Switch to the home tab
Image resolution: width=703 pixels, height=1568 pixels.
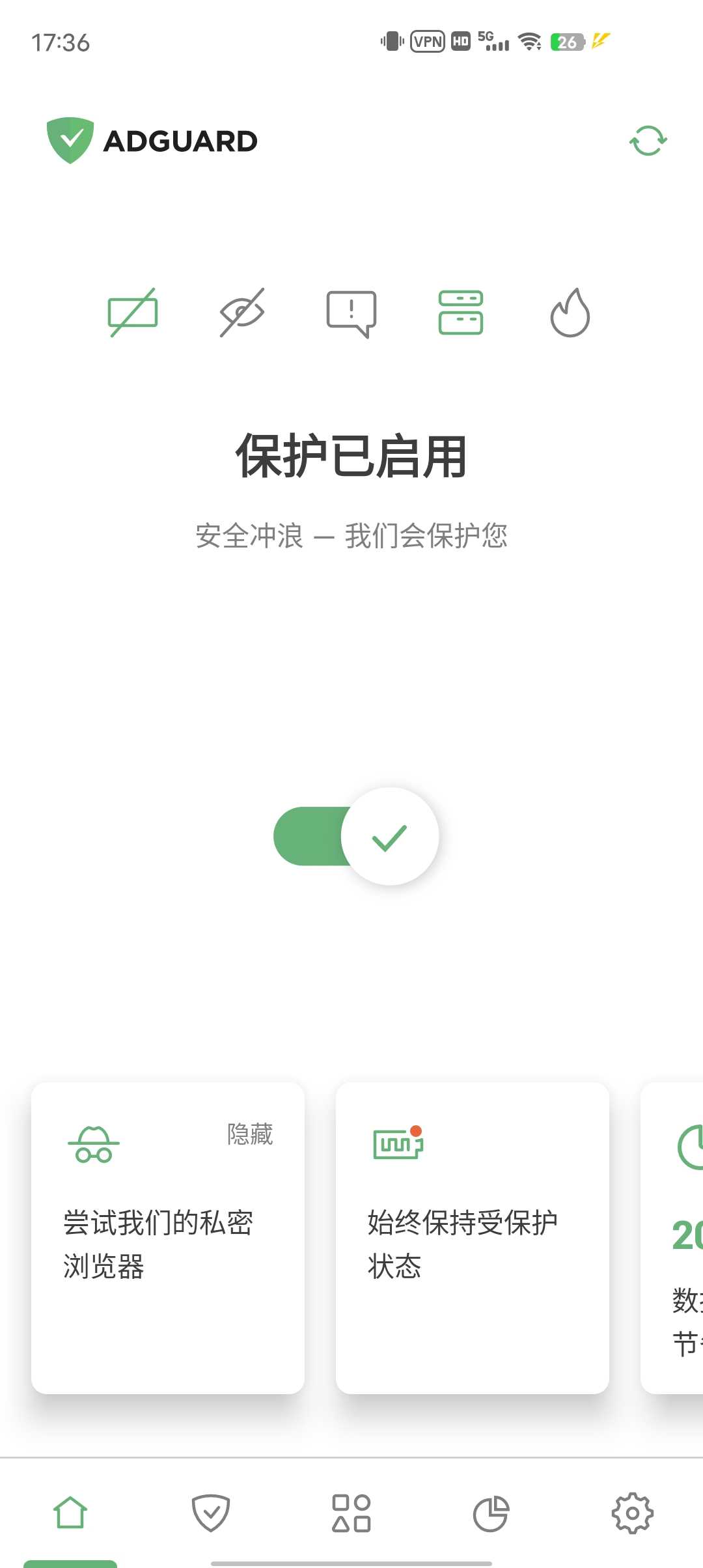click(70, 1512)
